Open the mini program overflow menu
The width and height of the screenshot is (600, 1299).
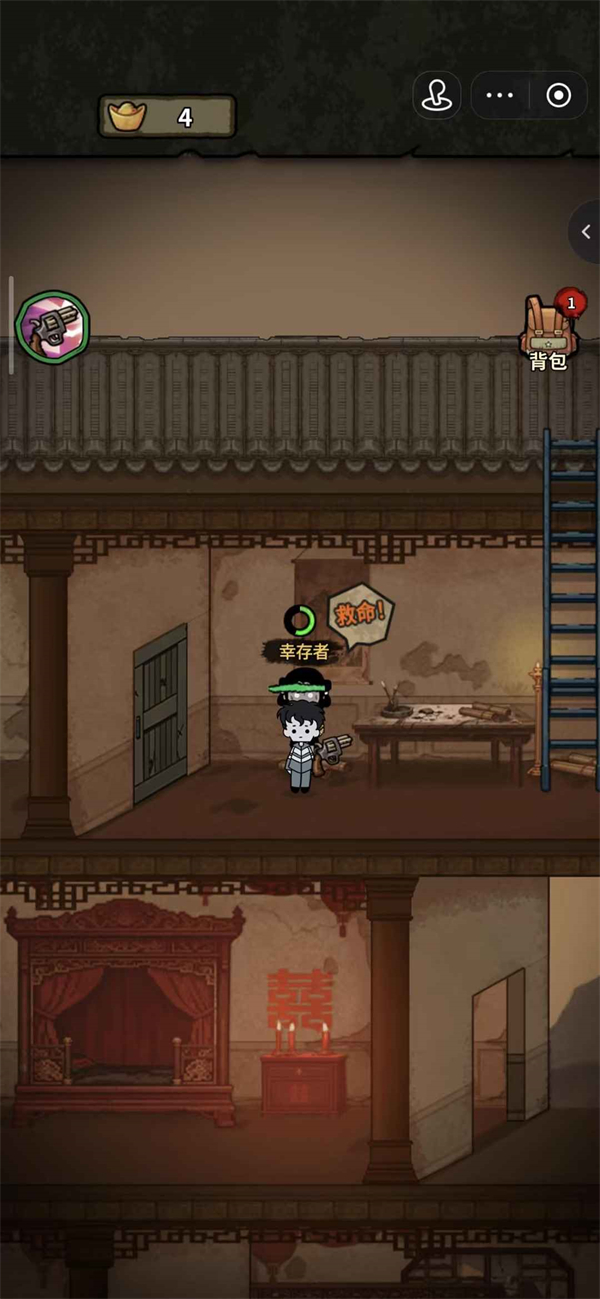pyautogui.click(x=498, y=96)
